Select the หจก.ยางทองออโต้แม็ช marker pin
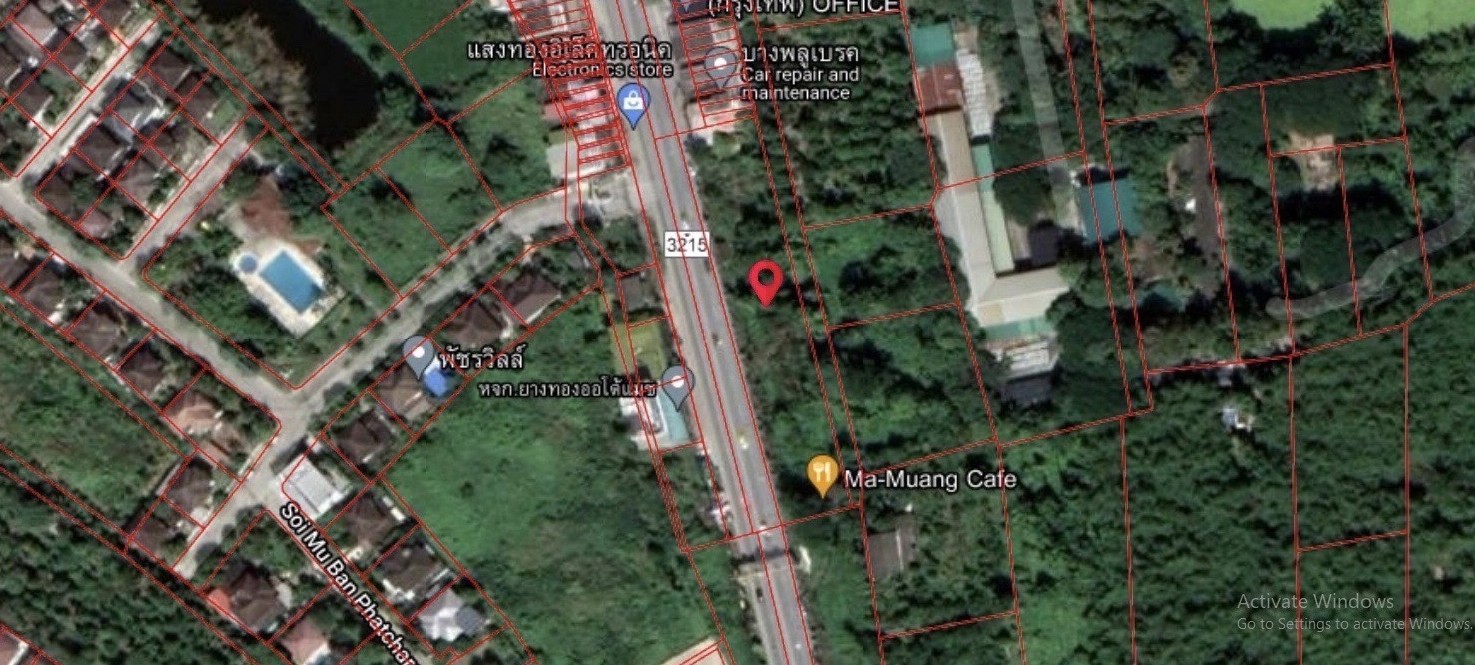This screenshot has height=665, width=1475. 678,385
